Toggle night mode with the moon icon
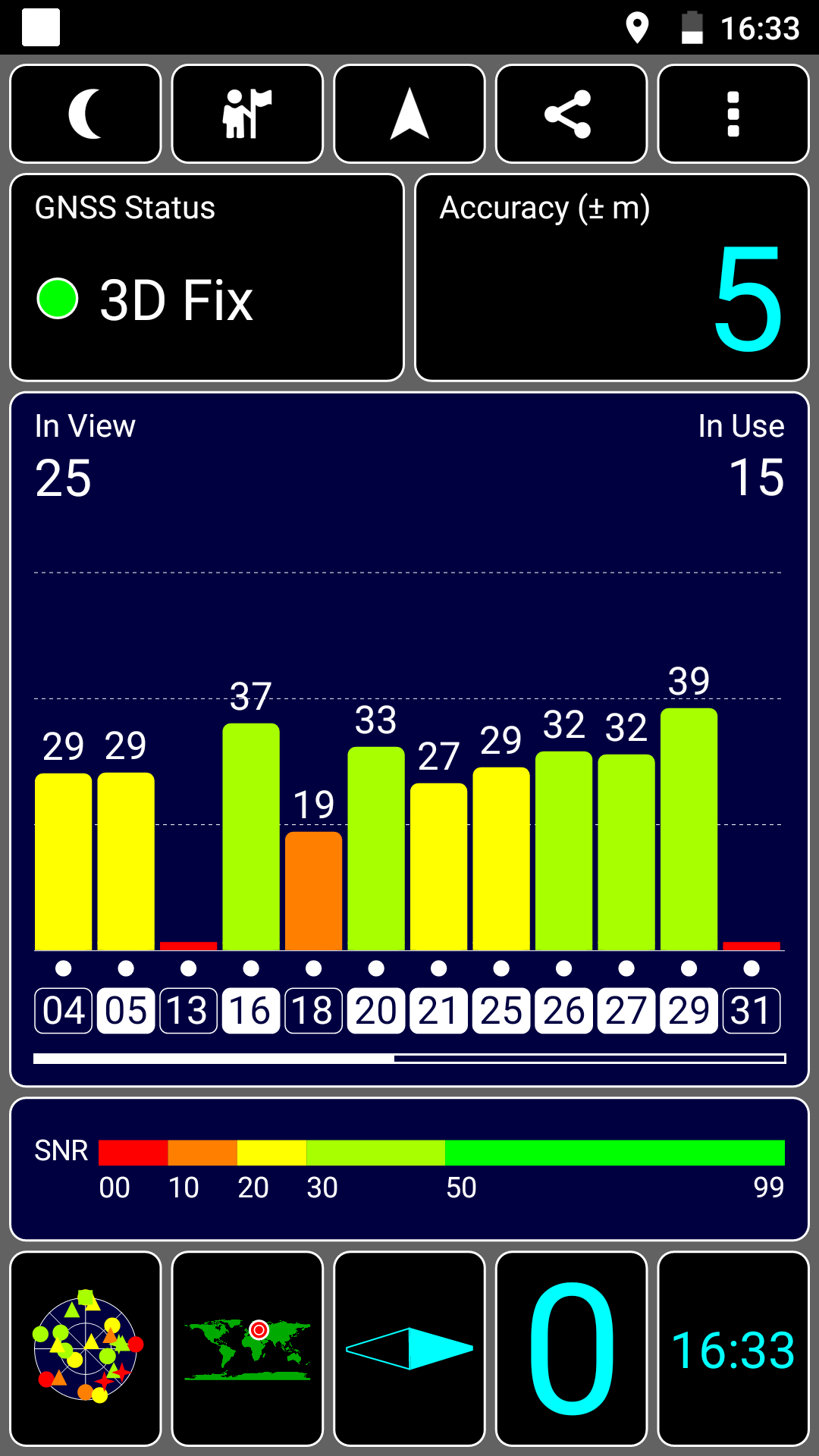The image size is (819, 1456). coord(86,114)
